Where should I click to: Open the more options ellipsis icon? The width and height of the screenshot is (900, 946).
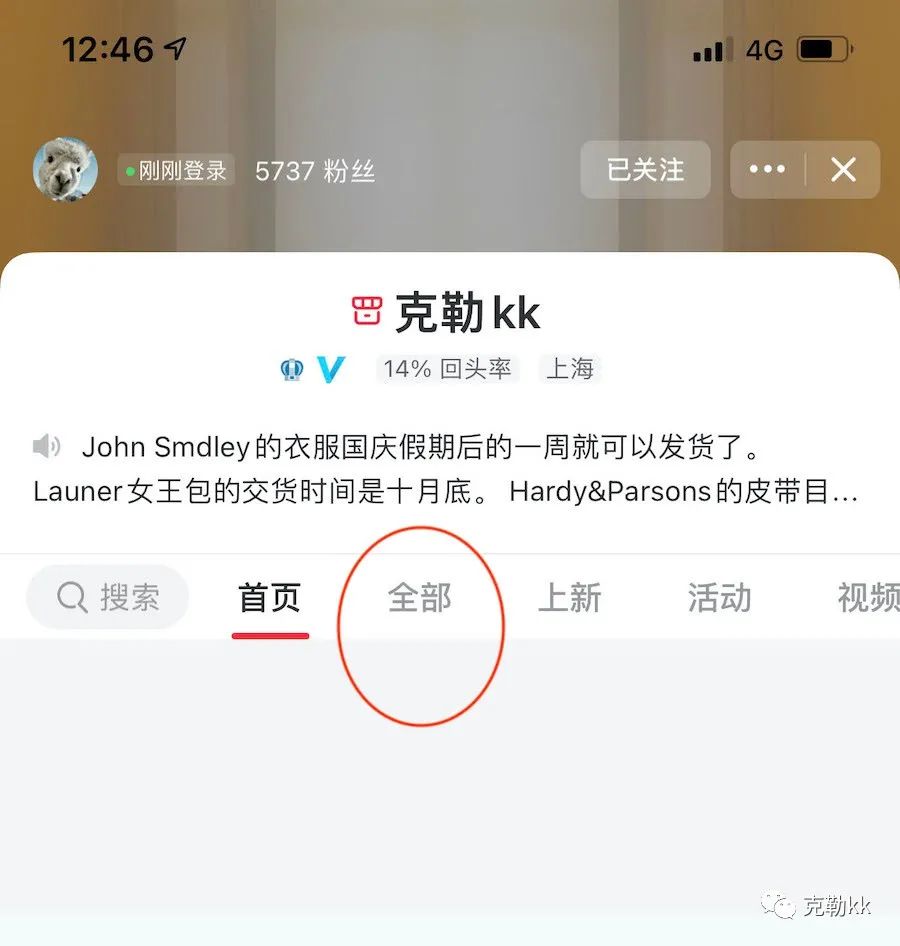[766, 169]
